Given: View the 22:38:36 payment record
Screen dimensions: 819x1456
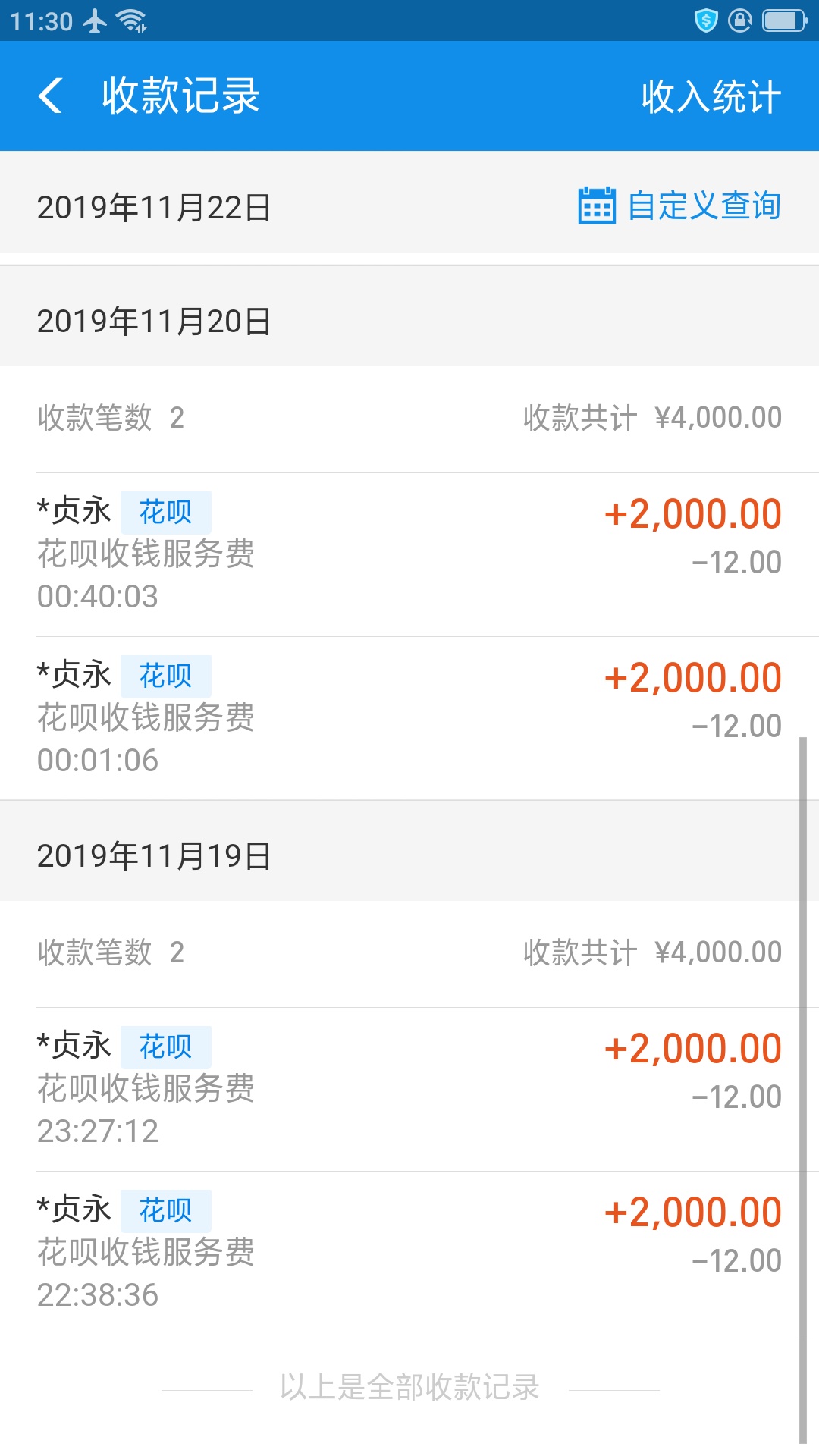Looking at the screenshot, I should tap(409, 1254).
